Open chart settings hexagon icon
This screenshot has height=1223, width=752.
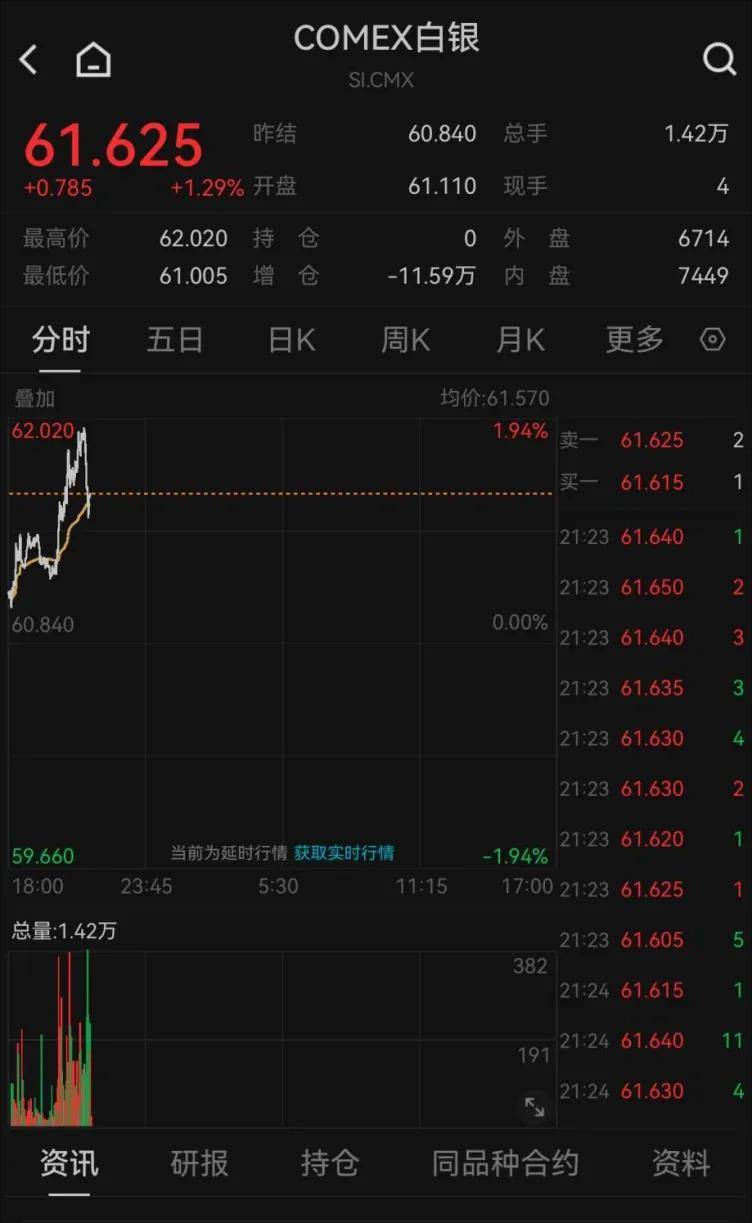click(712, 340)
